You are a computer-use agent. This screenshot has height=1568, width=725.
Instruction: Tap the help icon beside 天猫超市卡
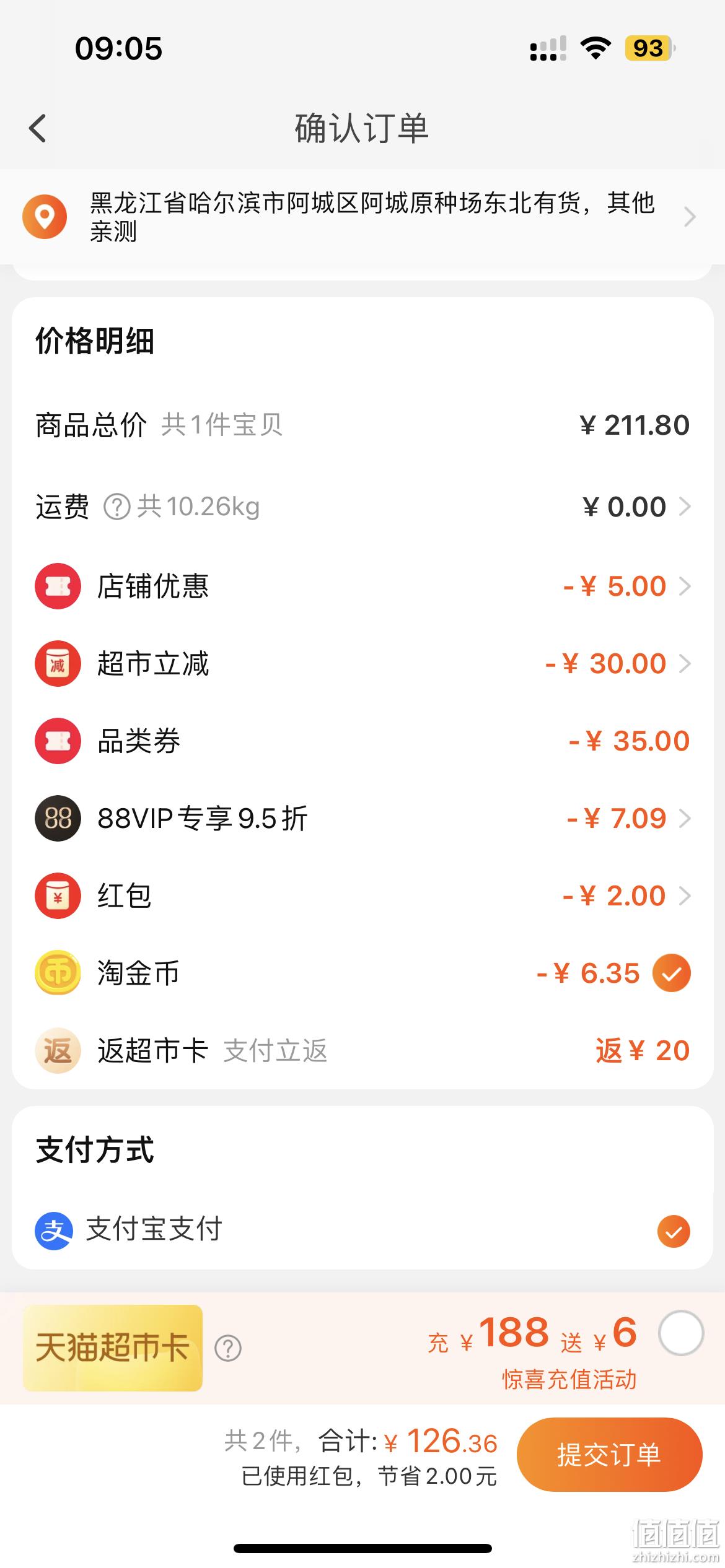click(x=228, y=1348)
